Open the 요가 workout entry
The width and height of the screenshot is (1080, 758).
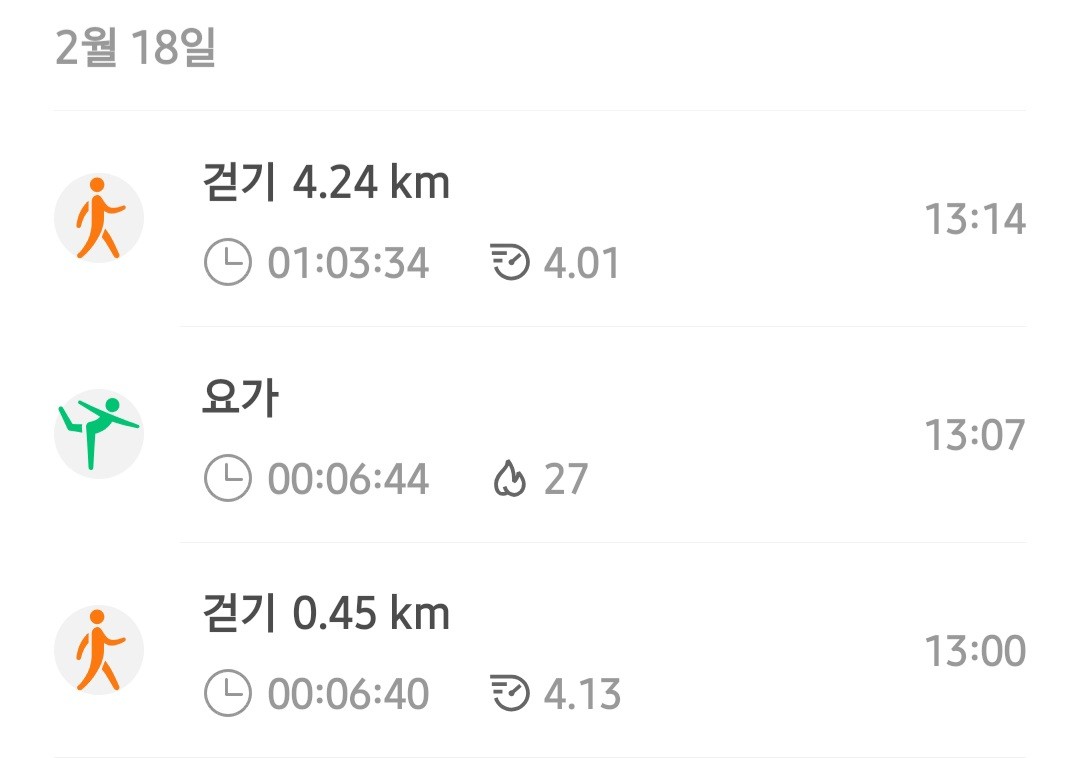pyautogui.click(x=540, y=436)
